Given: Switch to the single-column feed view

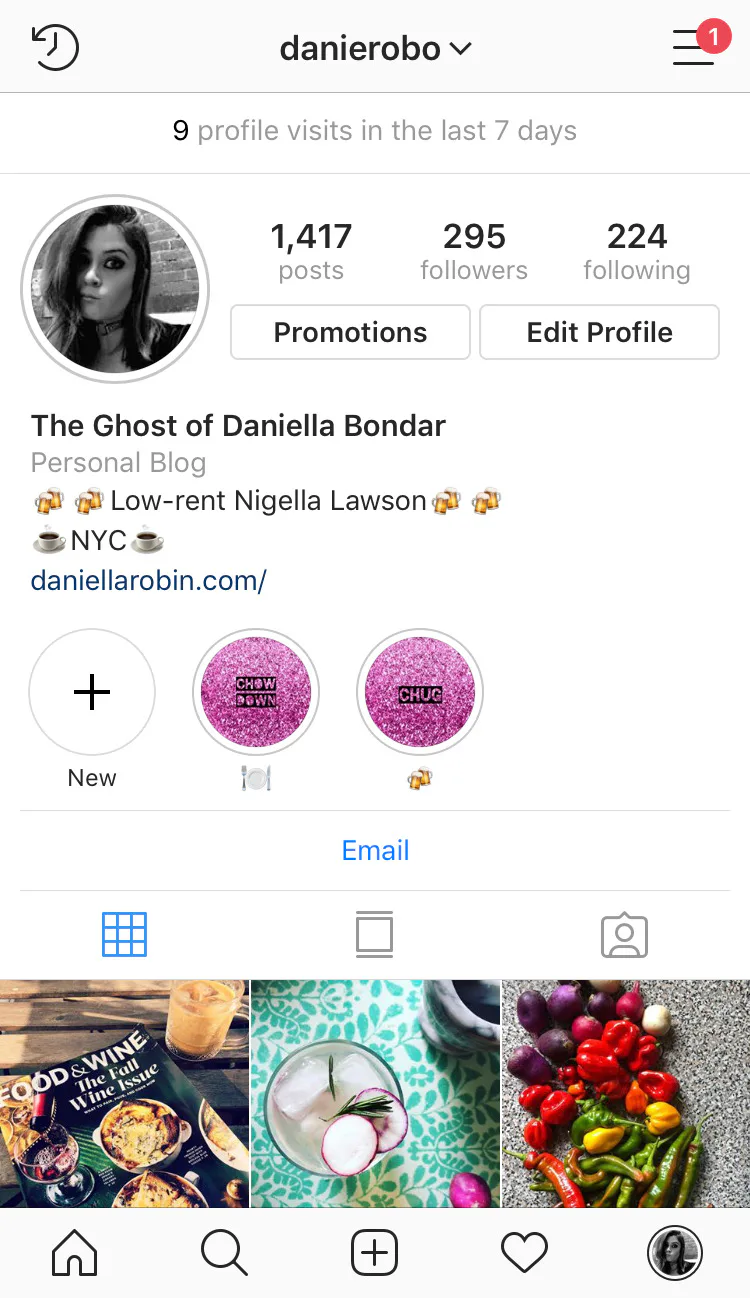Looking at the screenshot, I should coord(375,935).
